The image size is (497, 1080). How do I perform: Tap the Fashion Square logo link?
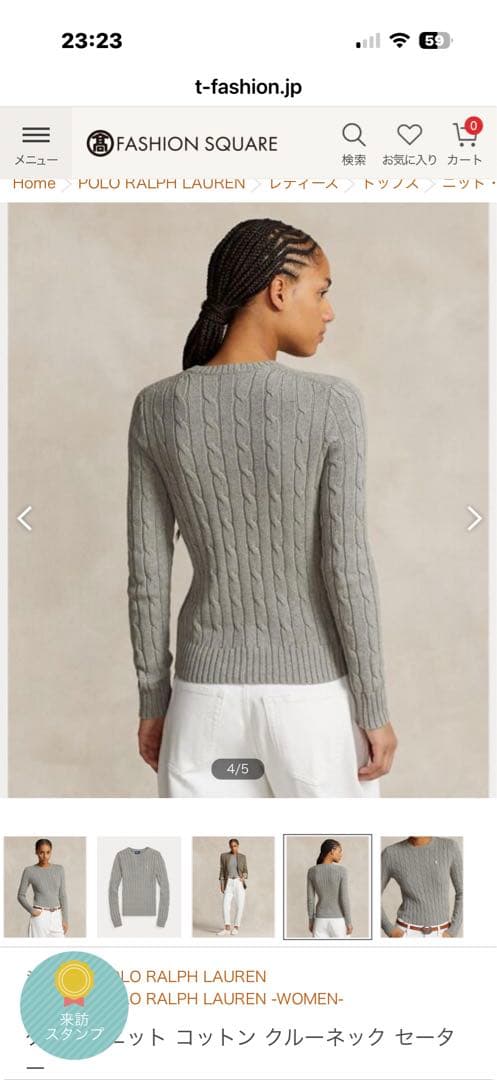(x=182, y=143)
